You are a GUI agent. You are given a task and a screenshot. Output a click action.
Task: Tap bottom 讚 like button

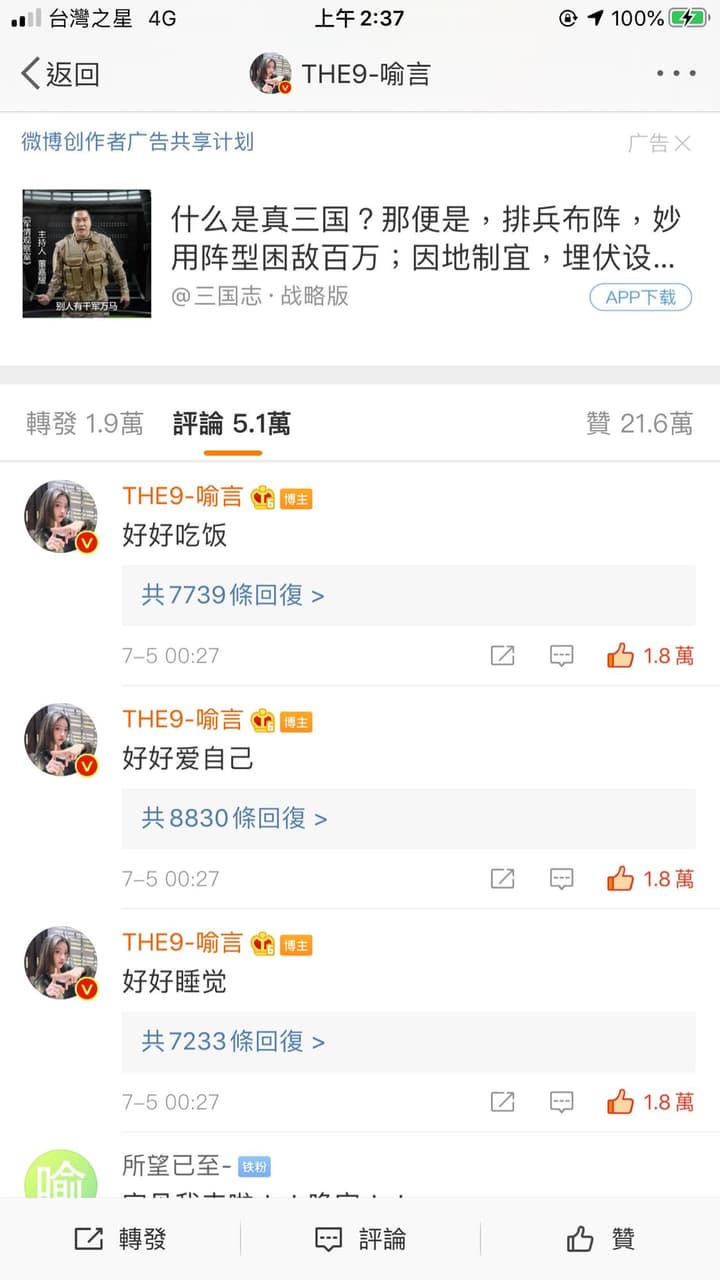(600, 1239)
